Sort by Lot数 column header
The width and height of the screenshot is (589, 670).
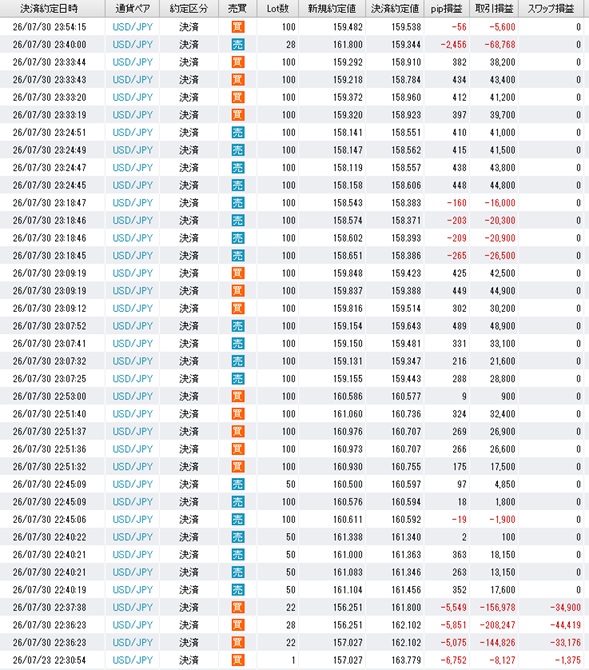click(x=277, y=9)
